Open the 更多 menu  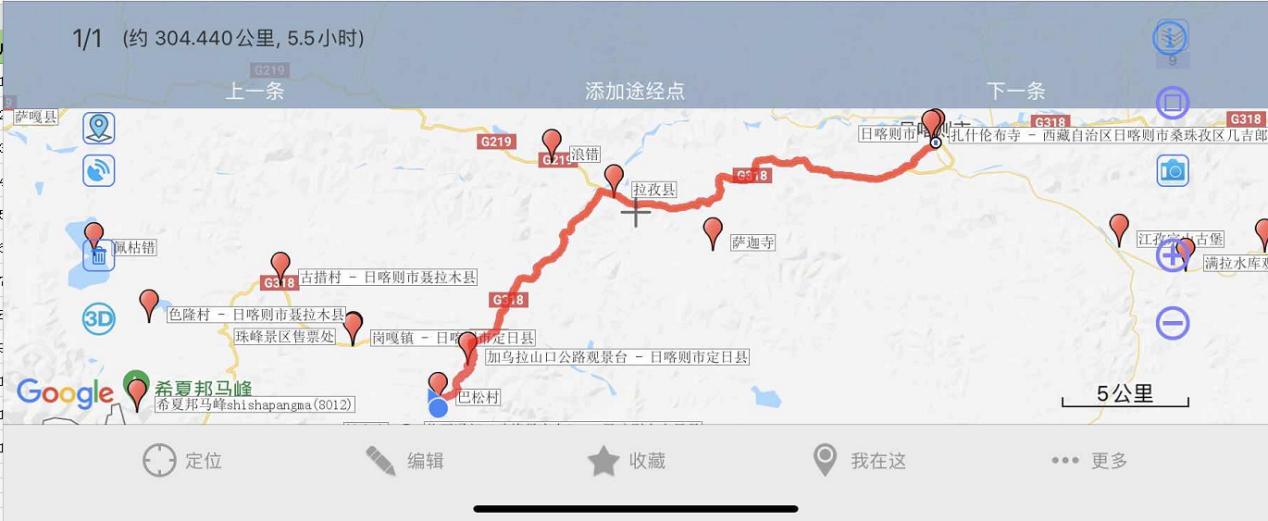(x=1089, y=461)
